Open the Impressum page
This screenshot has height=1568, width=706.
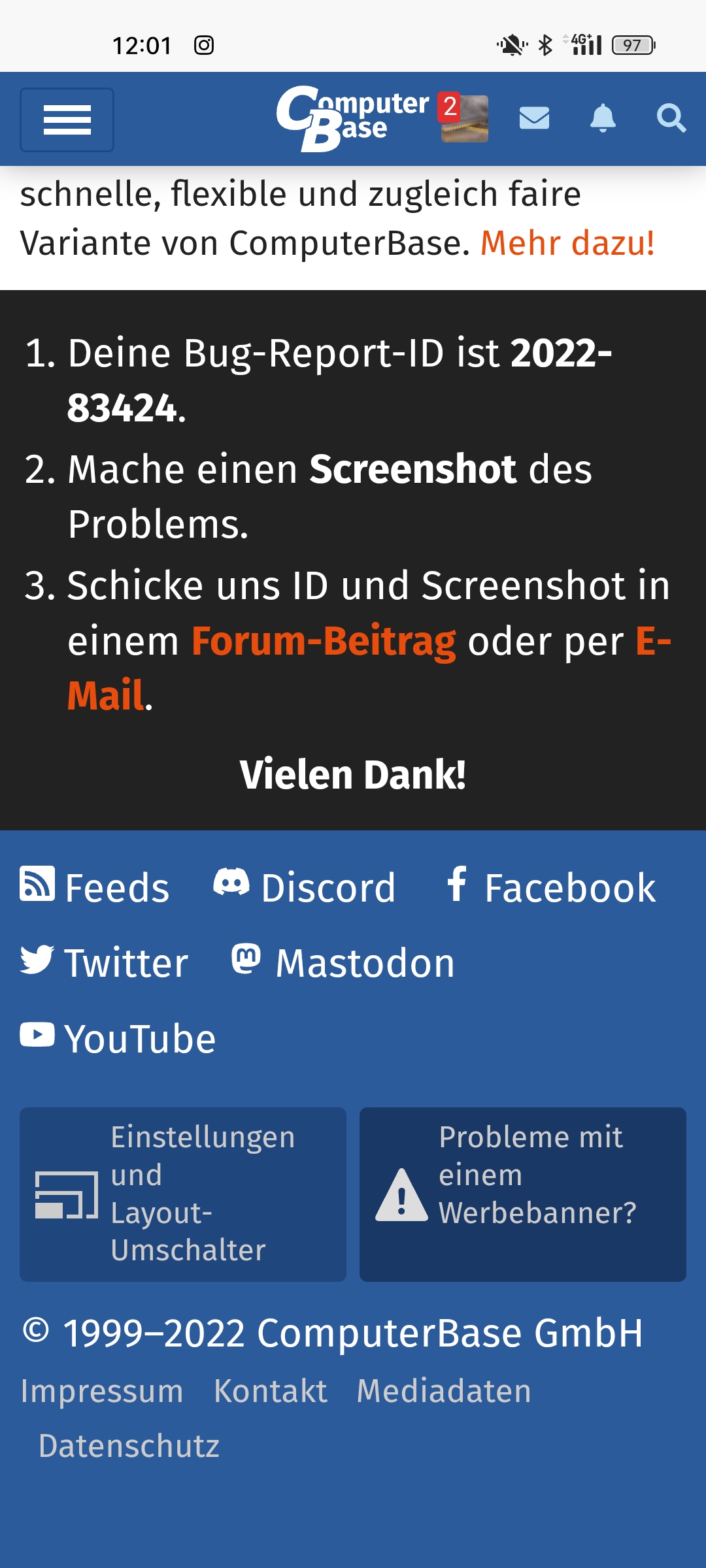(x=102, y=1391)
